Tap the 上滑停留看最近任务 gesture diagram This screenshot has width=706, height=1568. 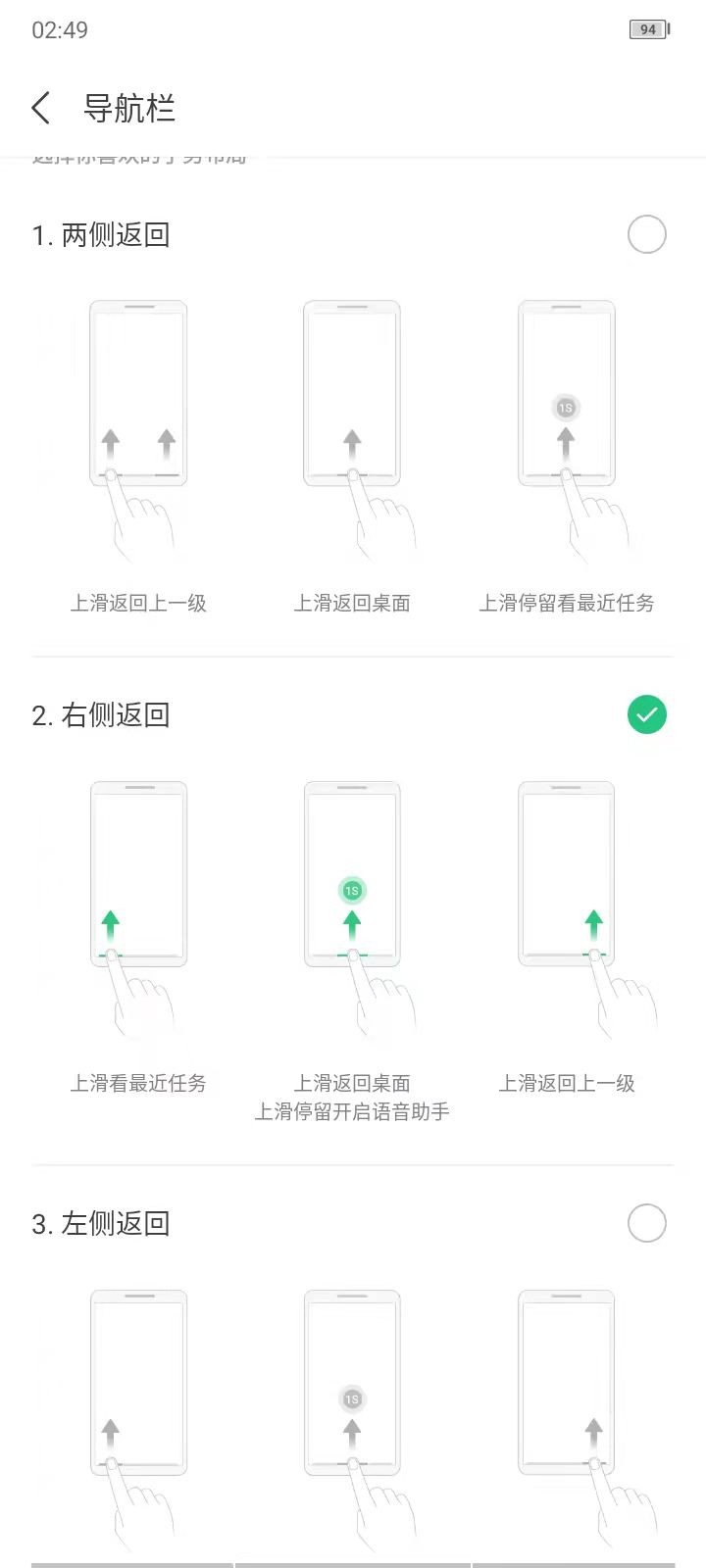pyautogui.click(x=566, y=392)
